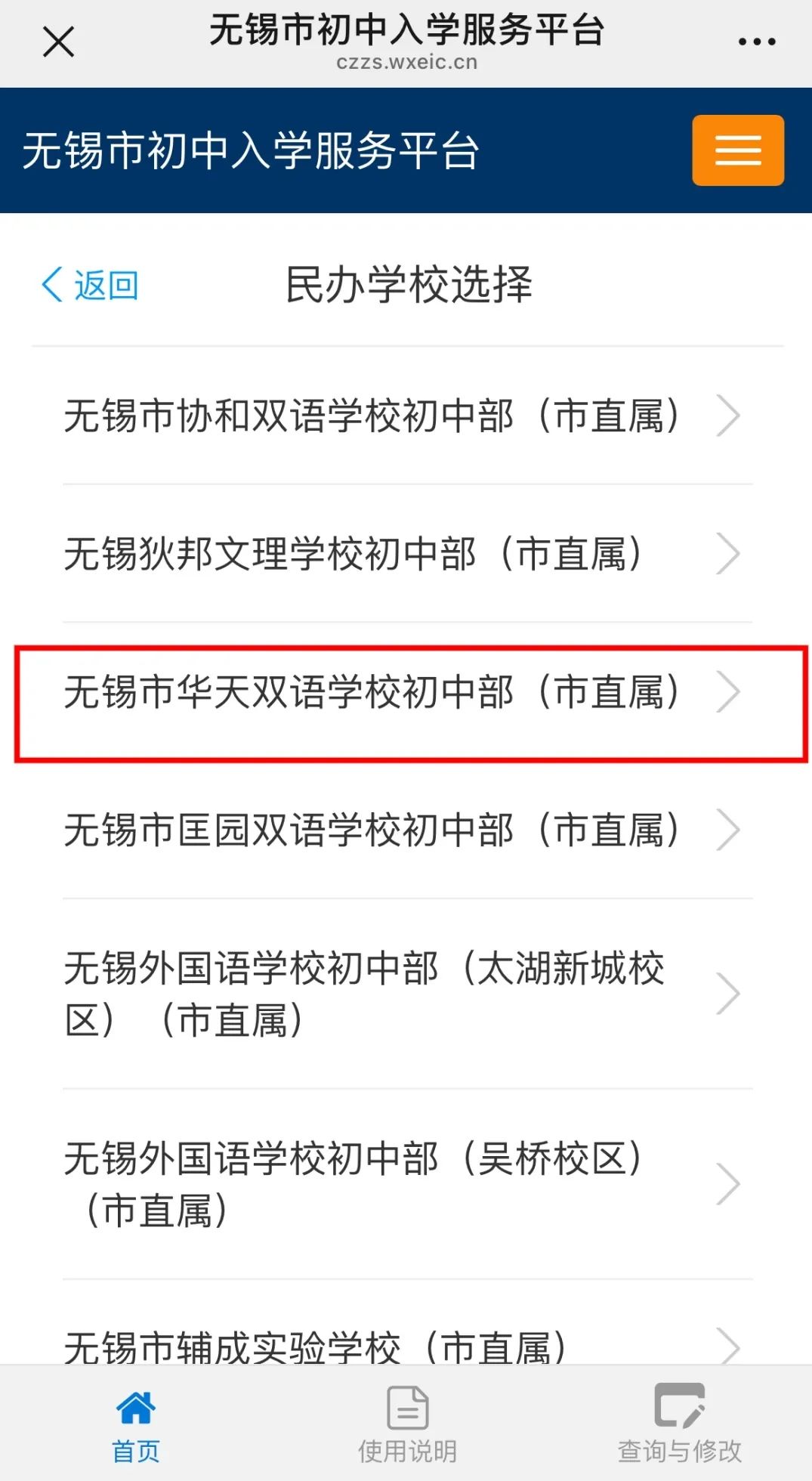Screen dimensions: 812x1481
Task: Open 无锡市匡园双语学校初中部
Action: [407, 830]
